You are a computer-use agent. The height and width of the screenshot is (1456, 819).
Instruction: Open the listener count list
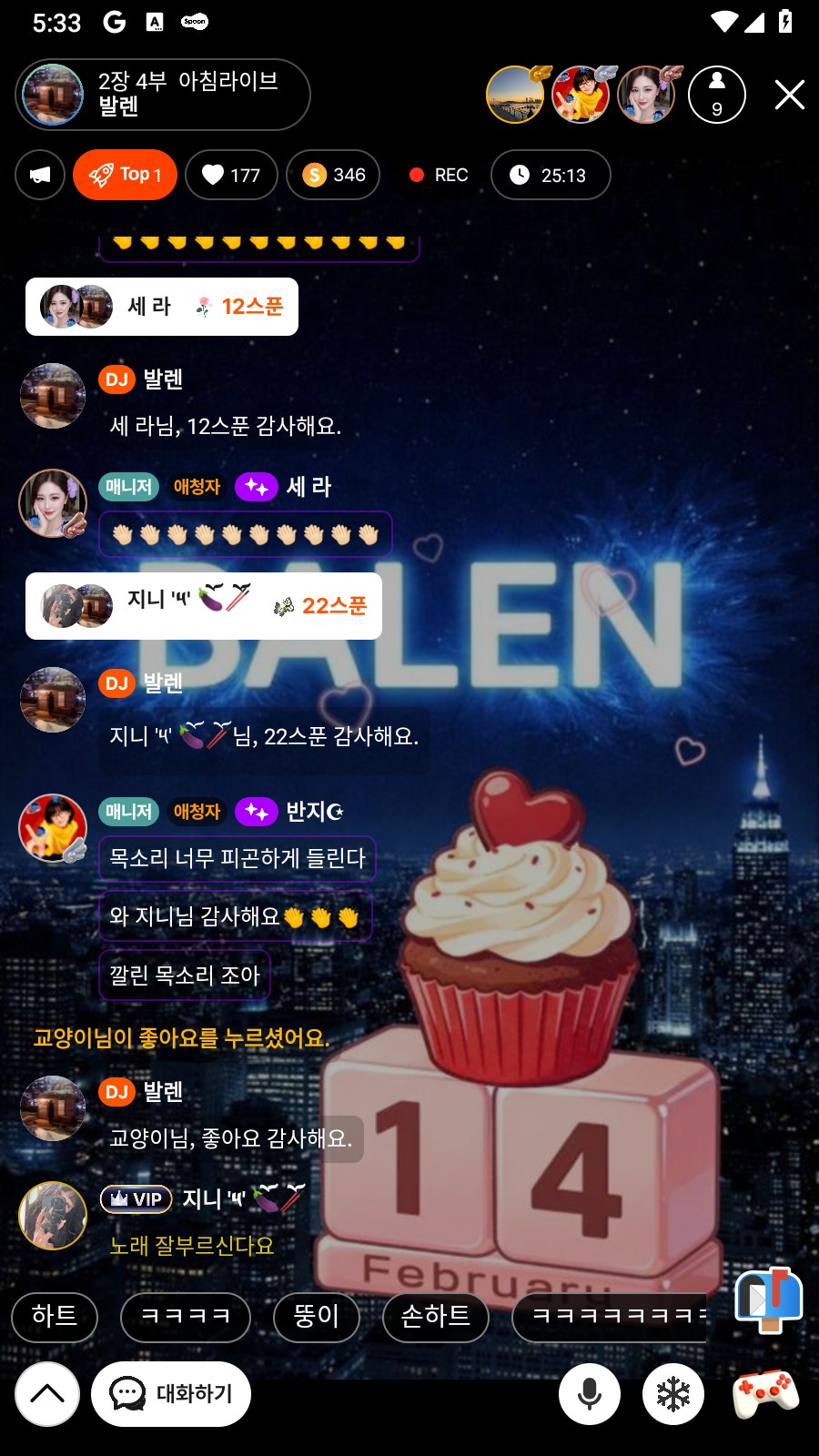[x=717, y=95]
